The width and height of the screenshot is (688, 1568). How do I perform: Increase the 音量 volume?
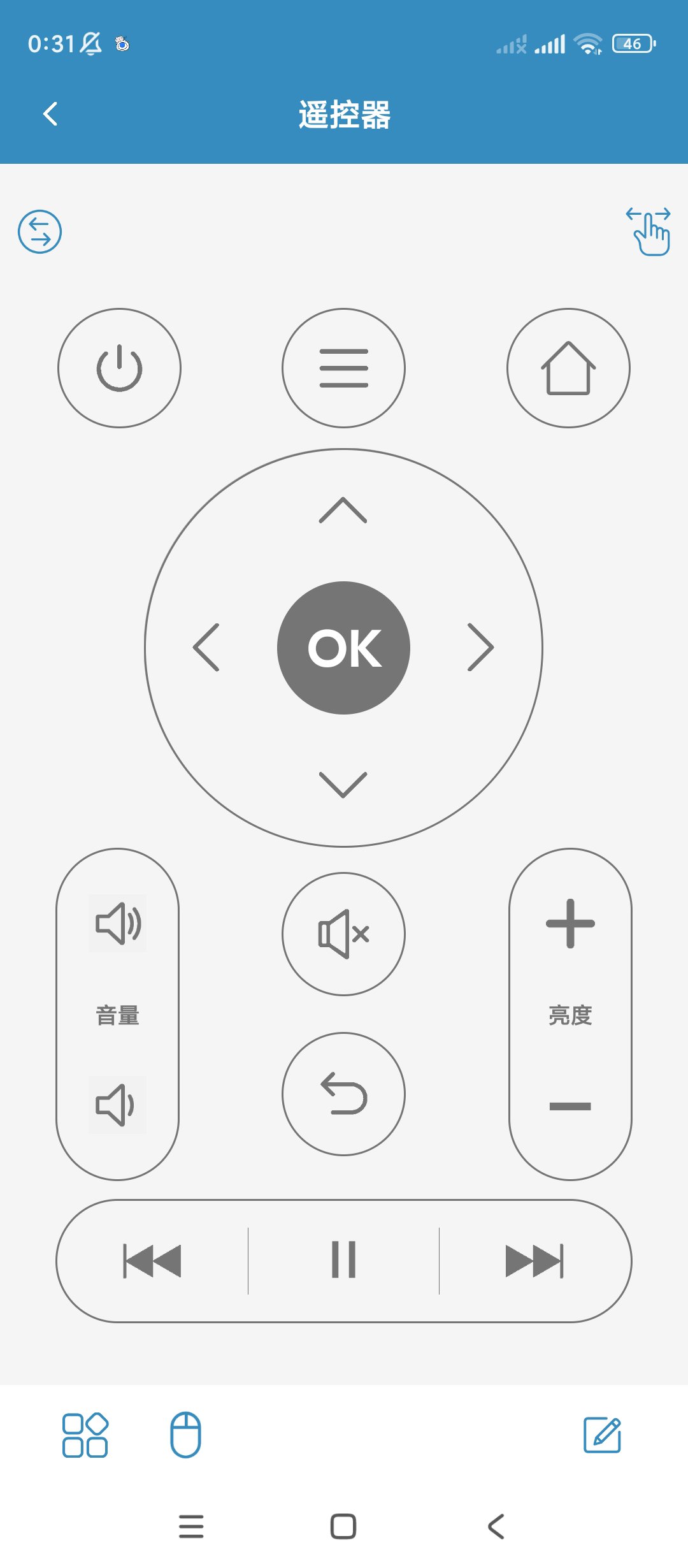coord(118,923)
